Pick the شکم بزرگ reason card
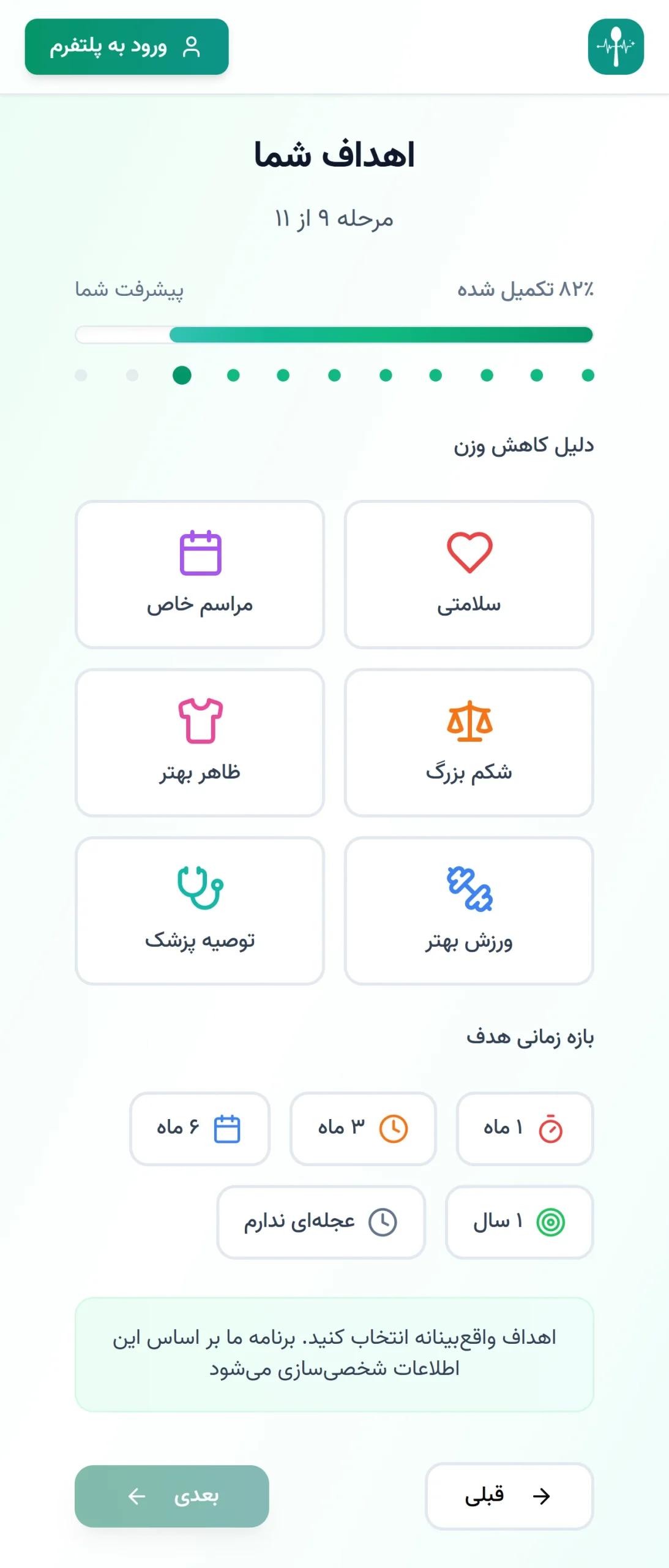The image size is (669, 1568). [469, 742]
